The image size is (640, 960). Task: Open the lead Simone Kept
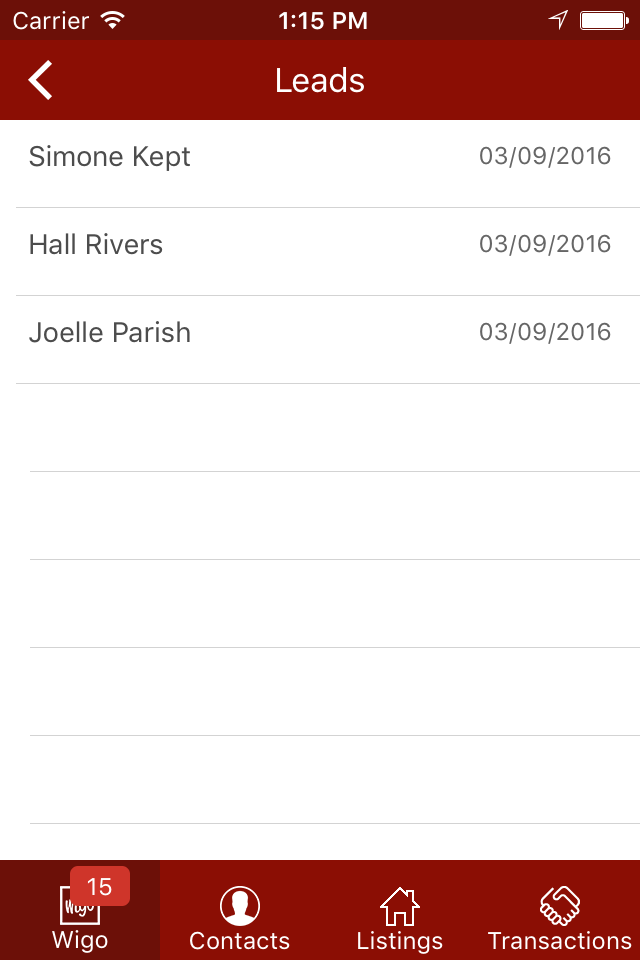[320, 157]
